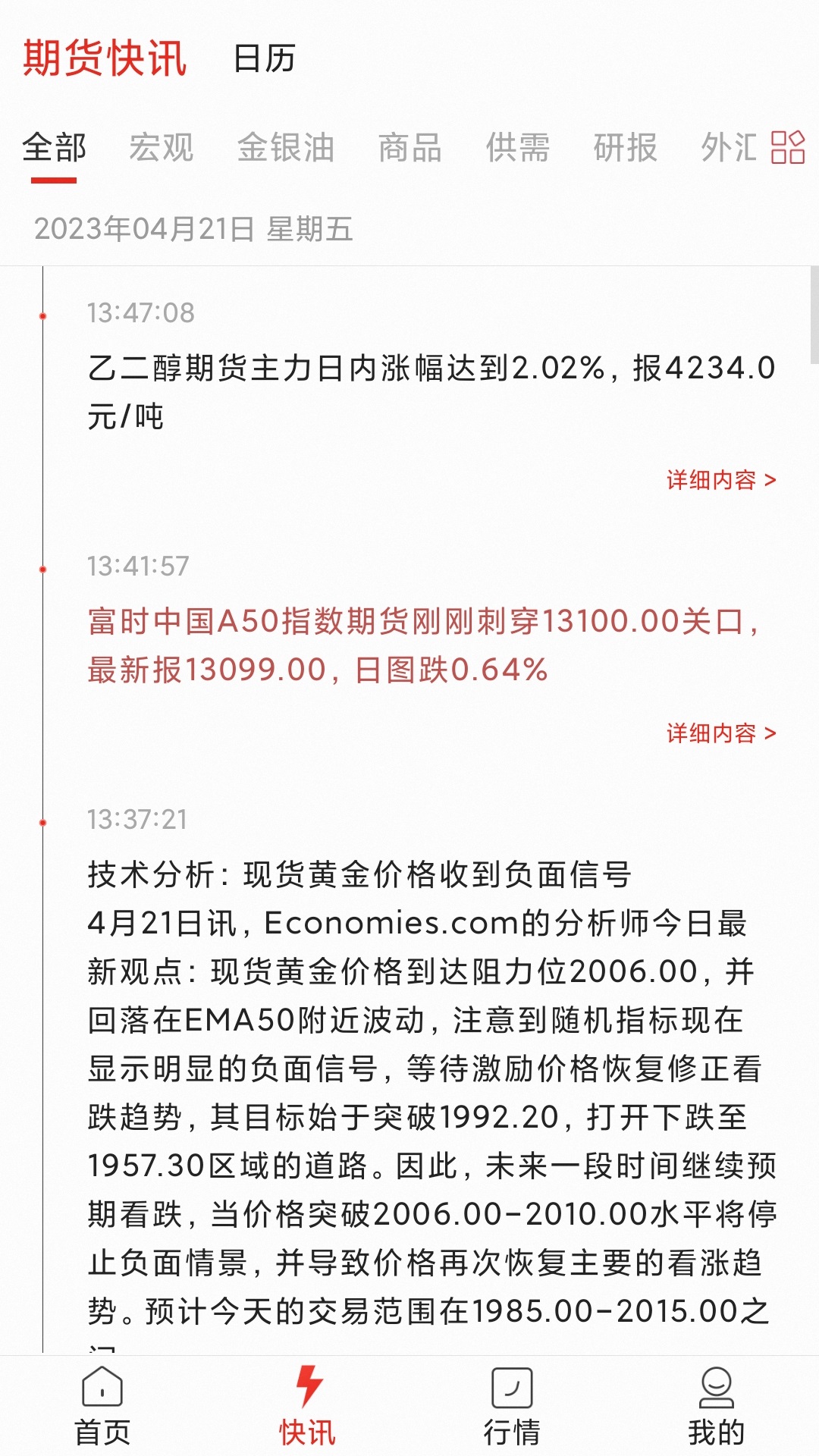Screen dimensions: 819x1456
Task: Open the 金银油 category tab
Action: point(285,147)
